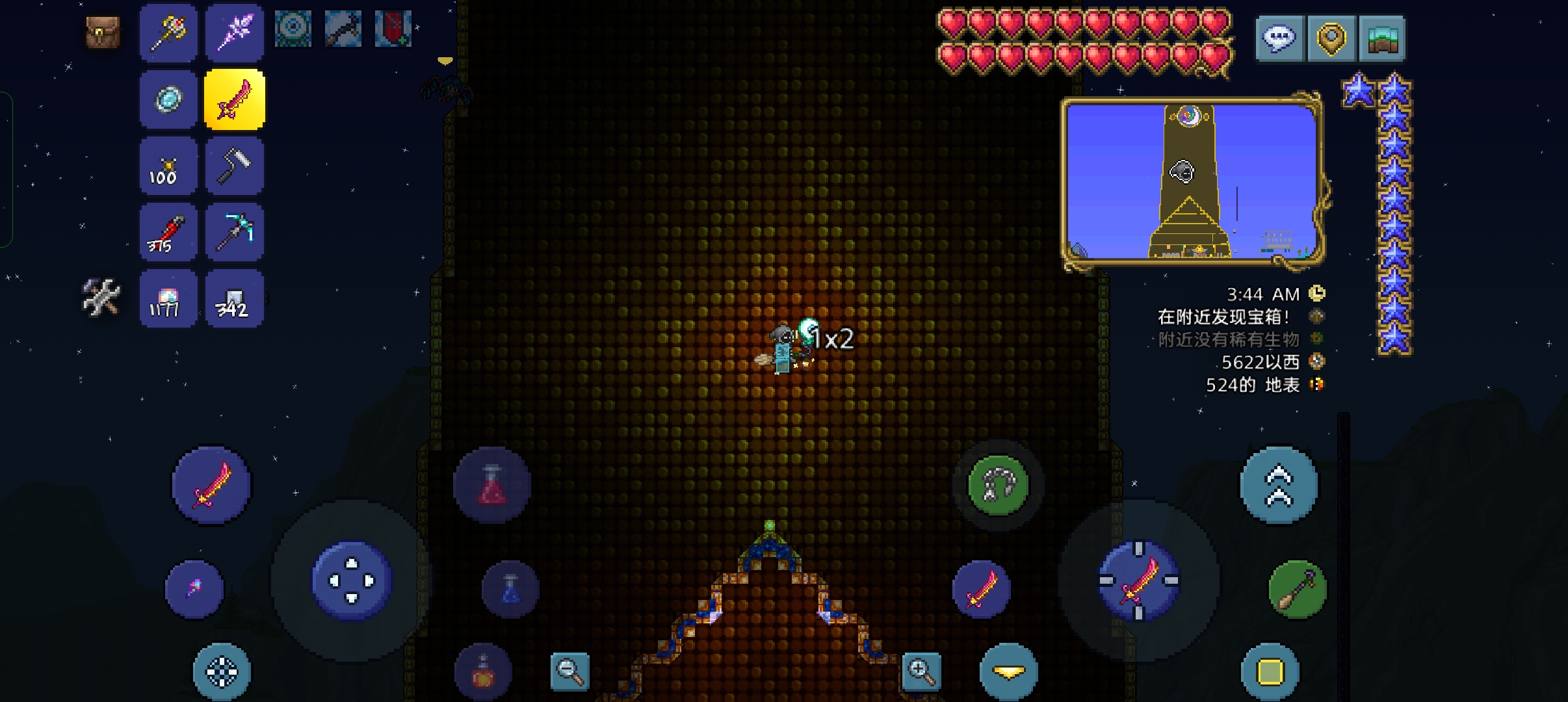Use the red healing potion quick button

point(491,486)
